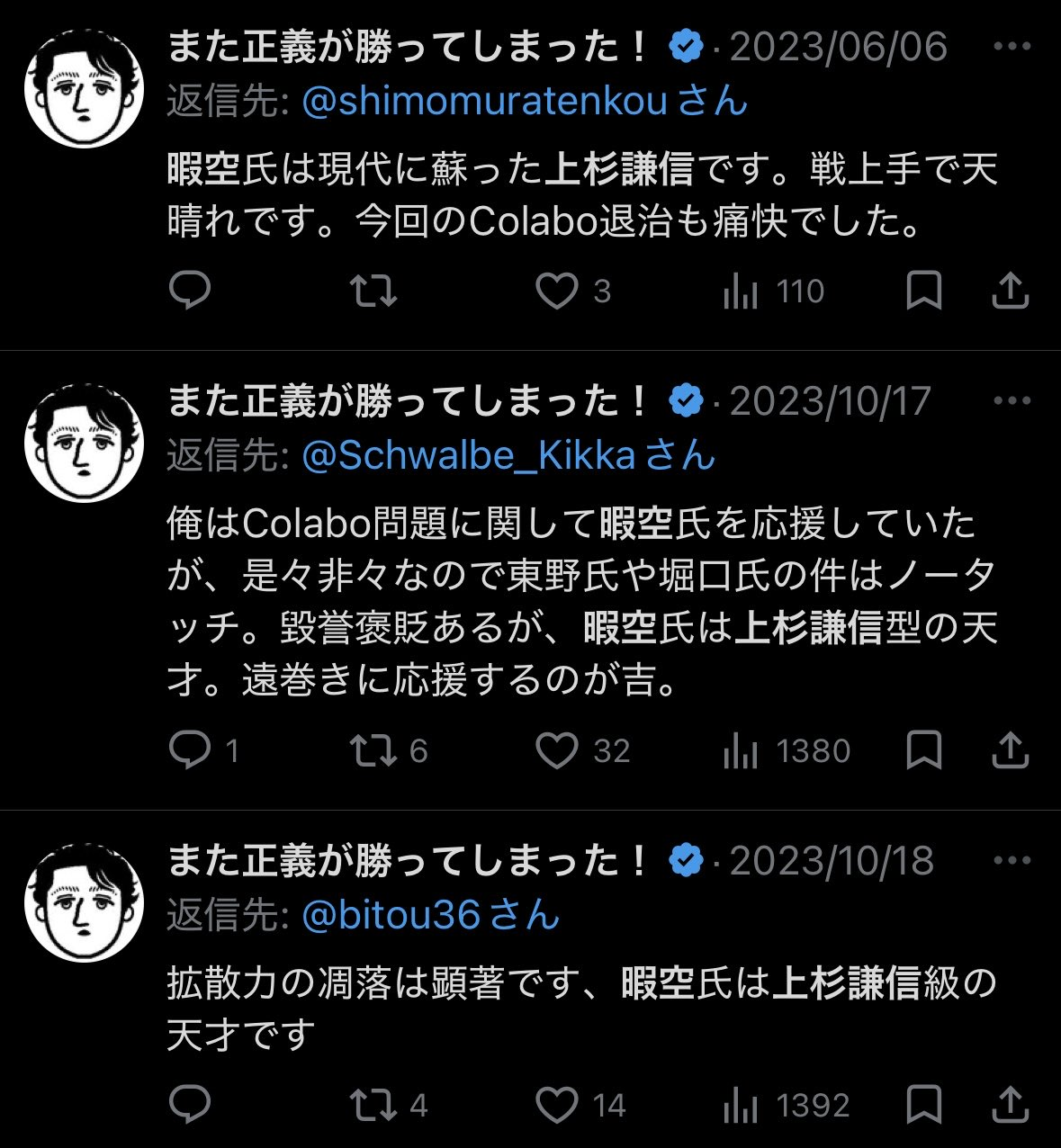Bookmark the 2023/10/17 tweet
Screen dimensions: 1061x1148
(923, 751)
